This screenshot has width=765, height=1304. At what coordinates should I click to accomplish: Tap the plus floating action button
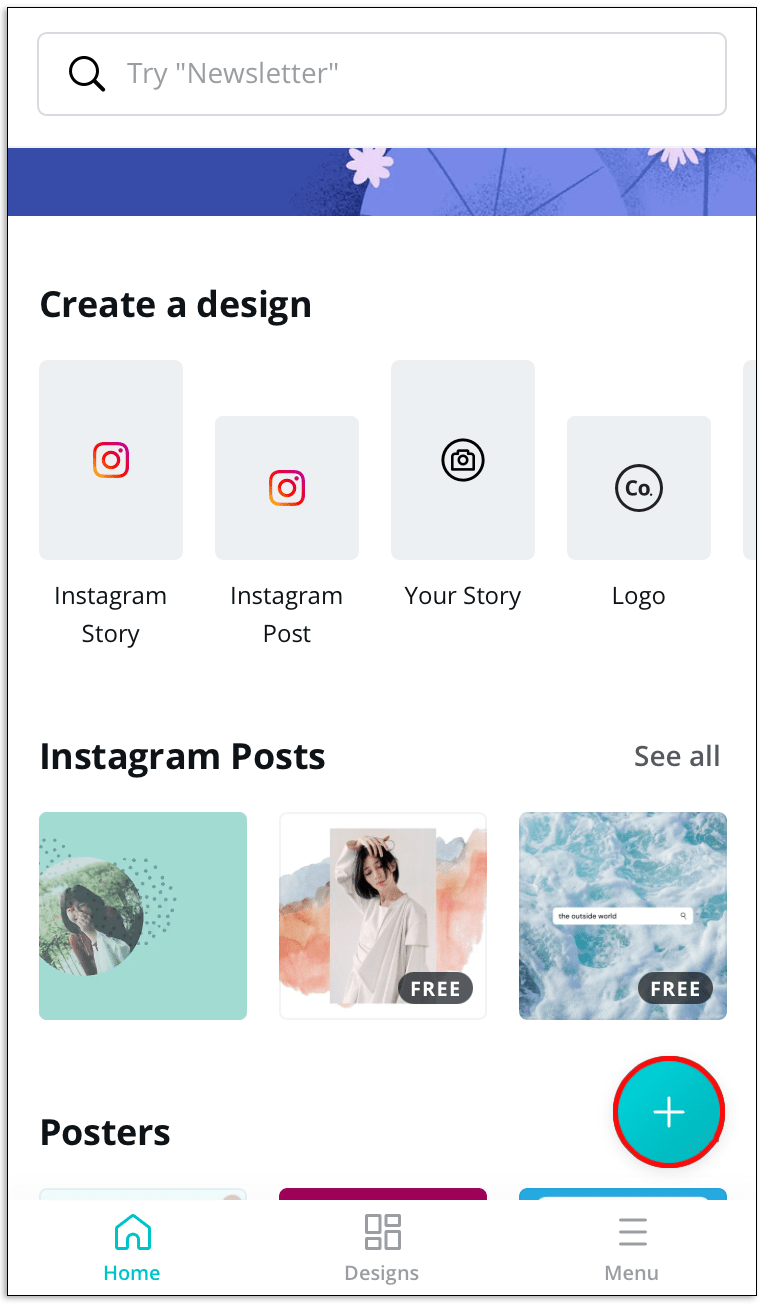point(668,1112)
